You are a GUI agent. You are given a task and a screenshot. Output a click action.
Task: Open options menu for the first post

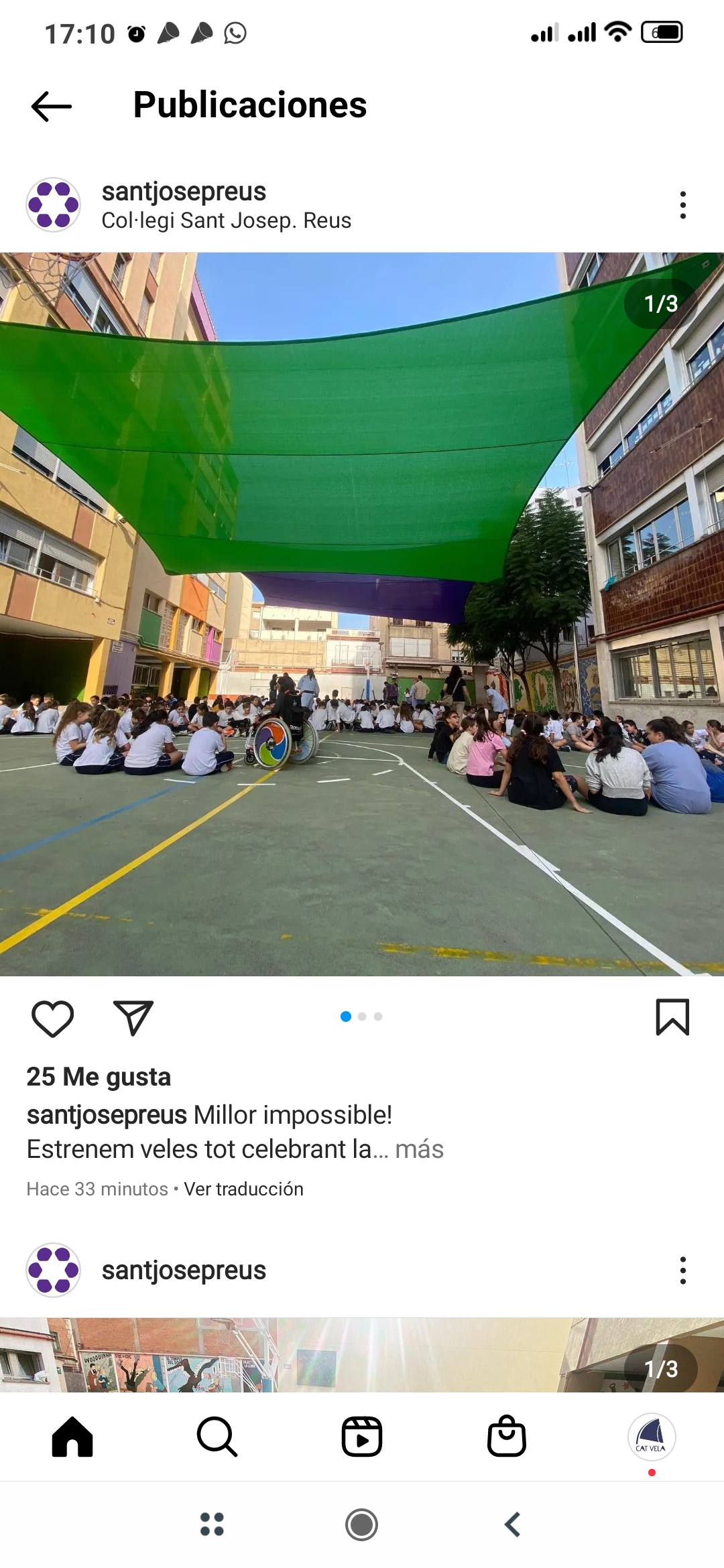[x=682, y=205]
